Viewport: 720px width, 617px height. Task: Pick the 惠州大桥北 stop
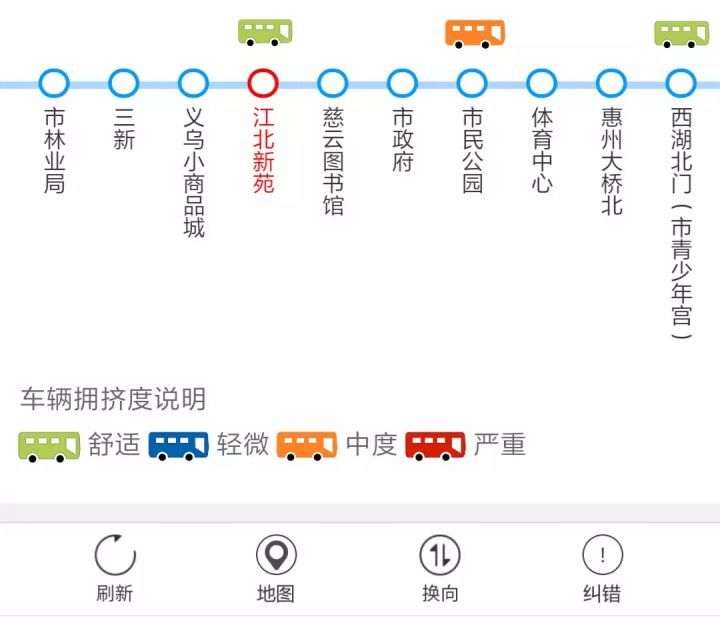[611, 83]
